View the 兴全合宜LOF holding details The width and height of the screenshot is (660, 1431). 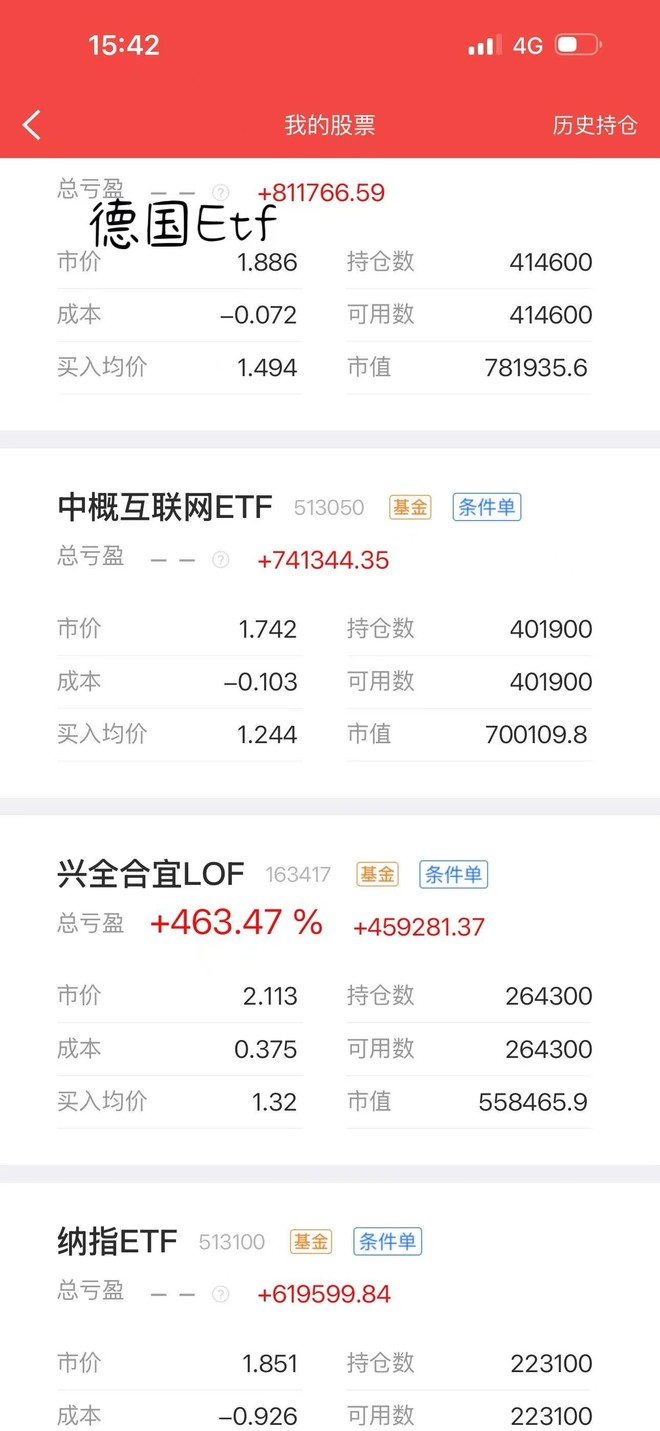coord(151,875)
